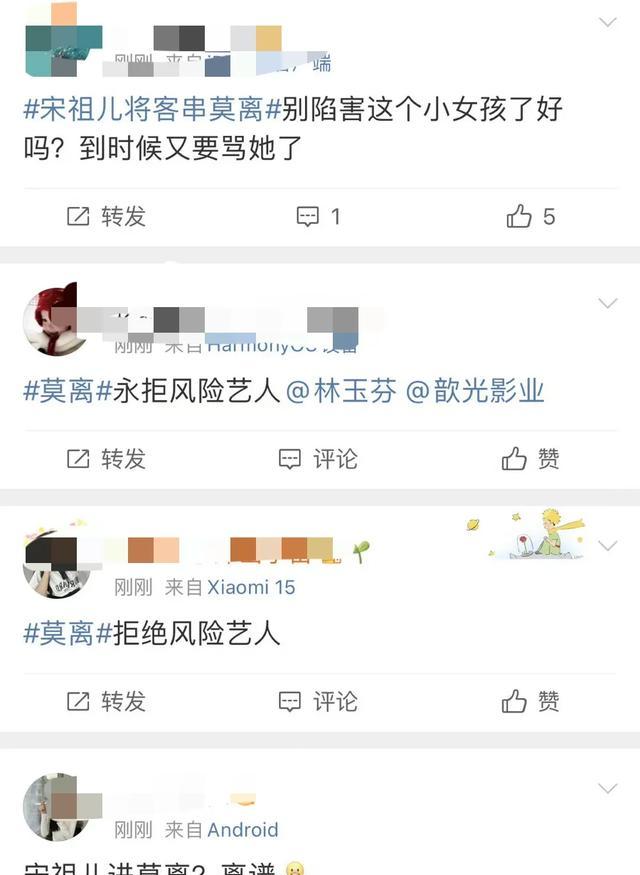Open comments on the 宋祖儿将客串莫离 post
The width and height of the screenshot is (640, 875).
coord(319,216)
